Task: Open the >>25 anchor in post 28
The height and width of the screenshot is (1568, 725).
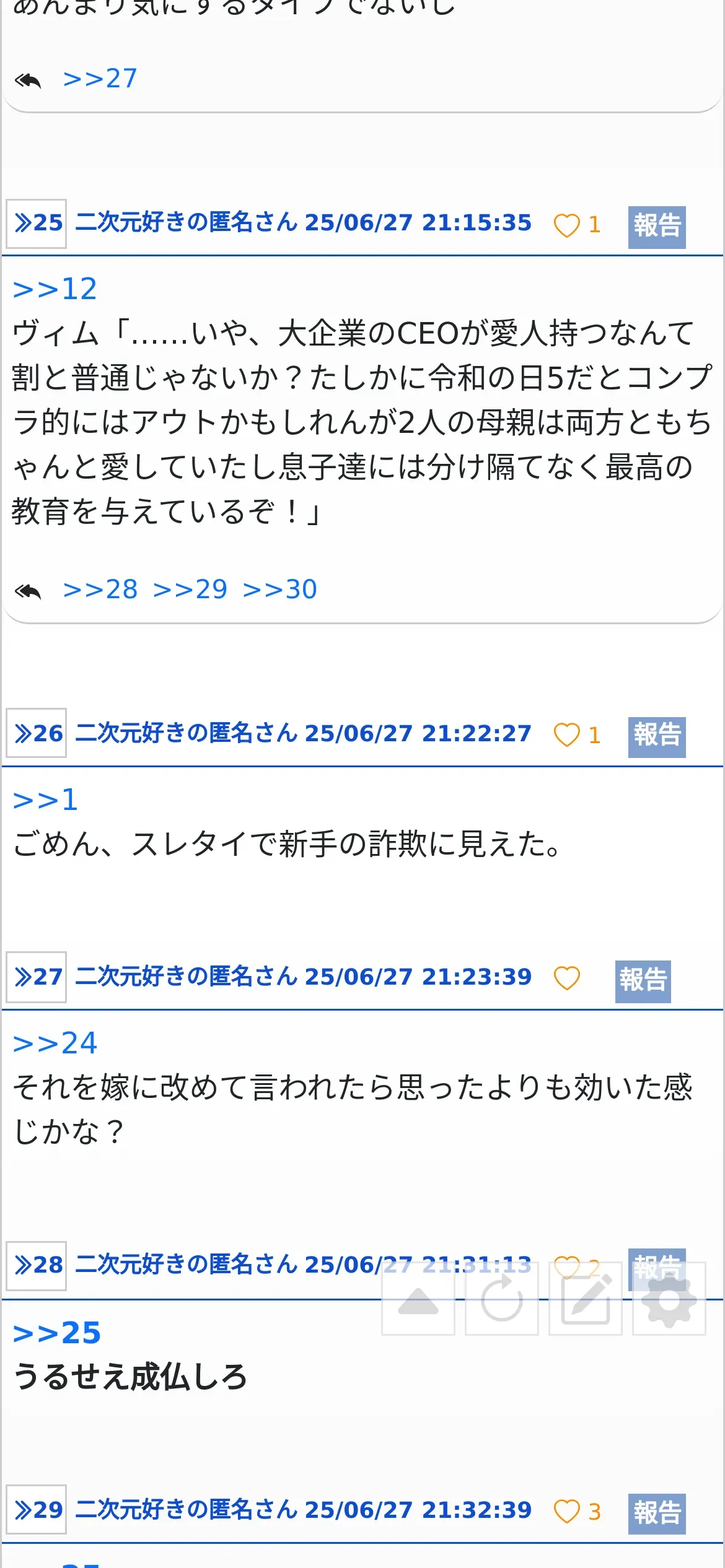Action: [57, 1333]
